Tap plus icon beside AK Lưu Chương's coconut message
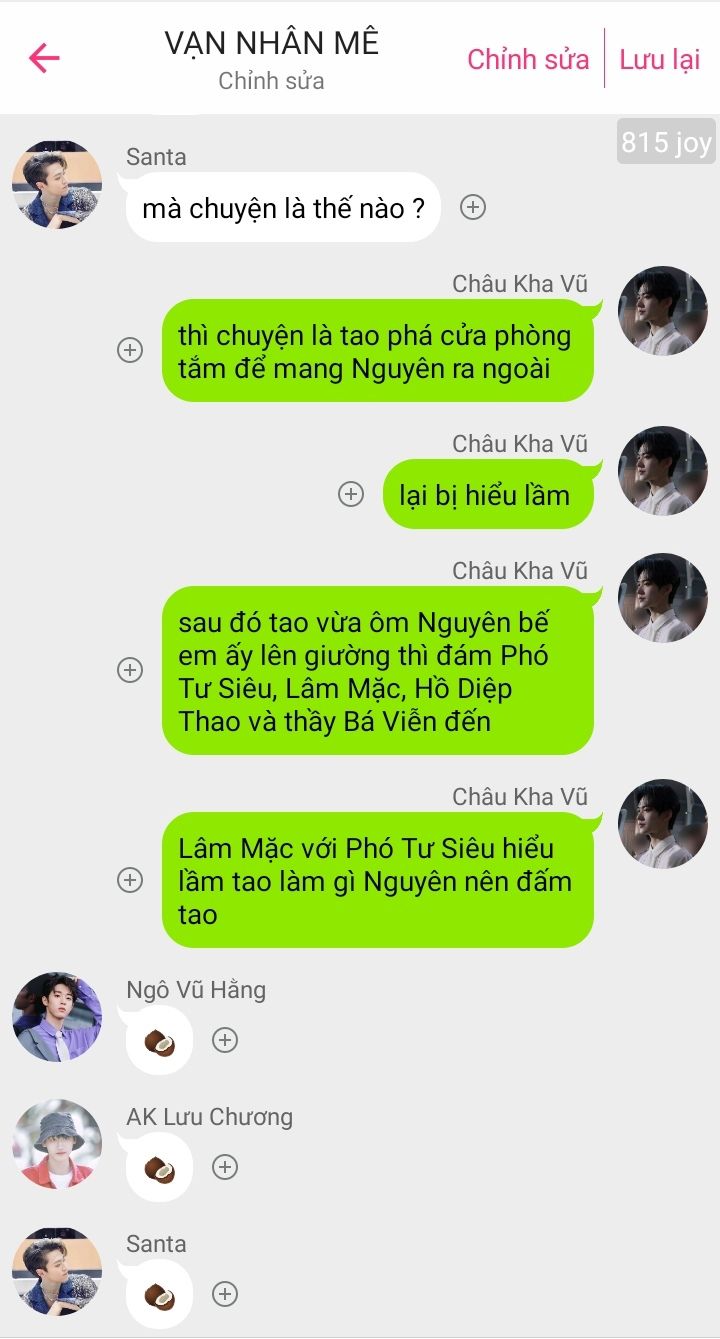 tap(225, 1167)
